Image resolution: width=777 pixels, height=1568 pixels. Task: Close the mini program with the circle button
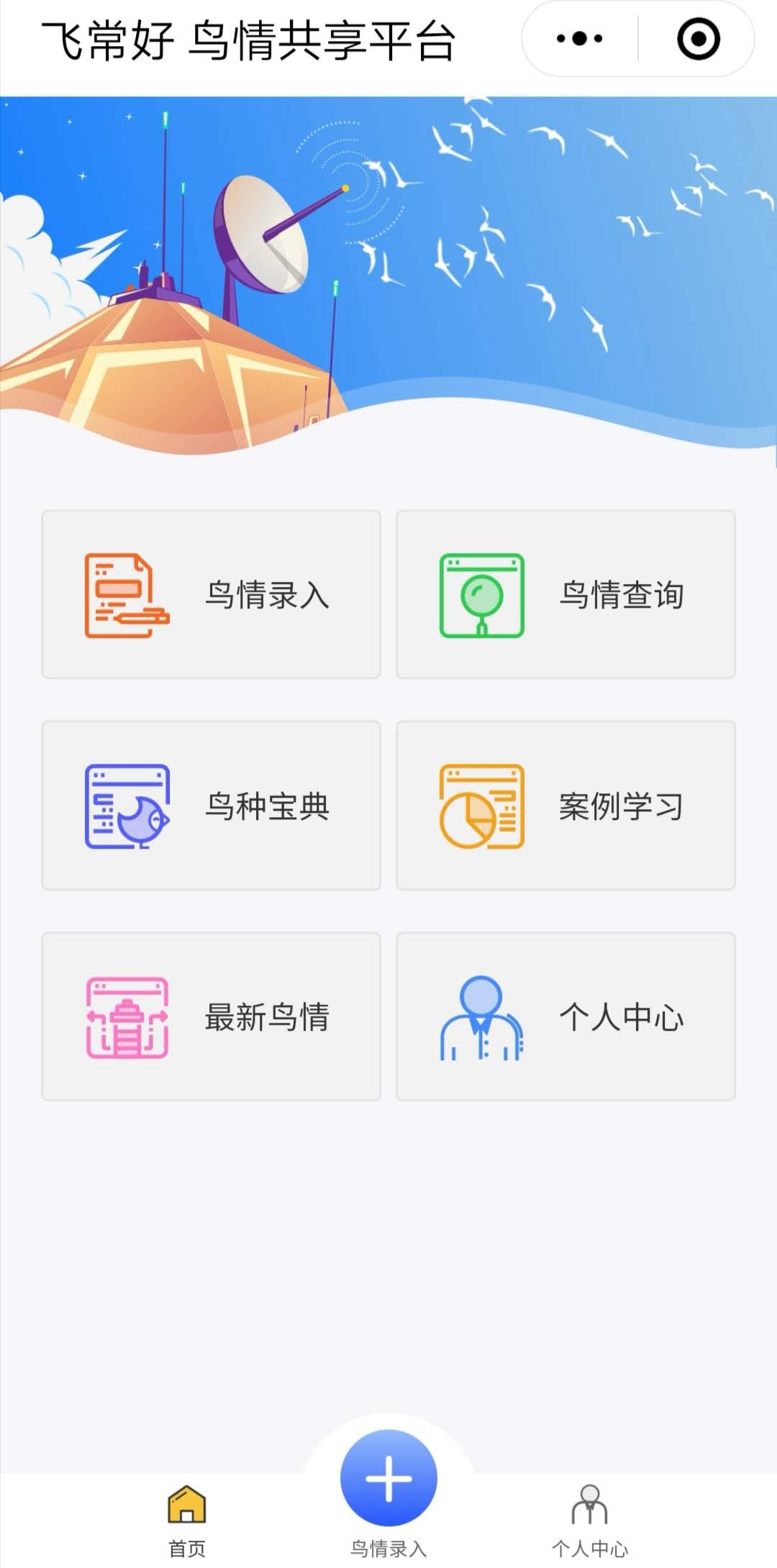tap(698, 39)
